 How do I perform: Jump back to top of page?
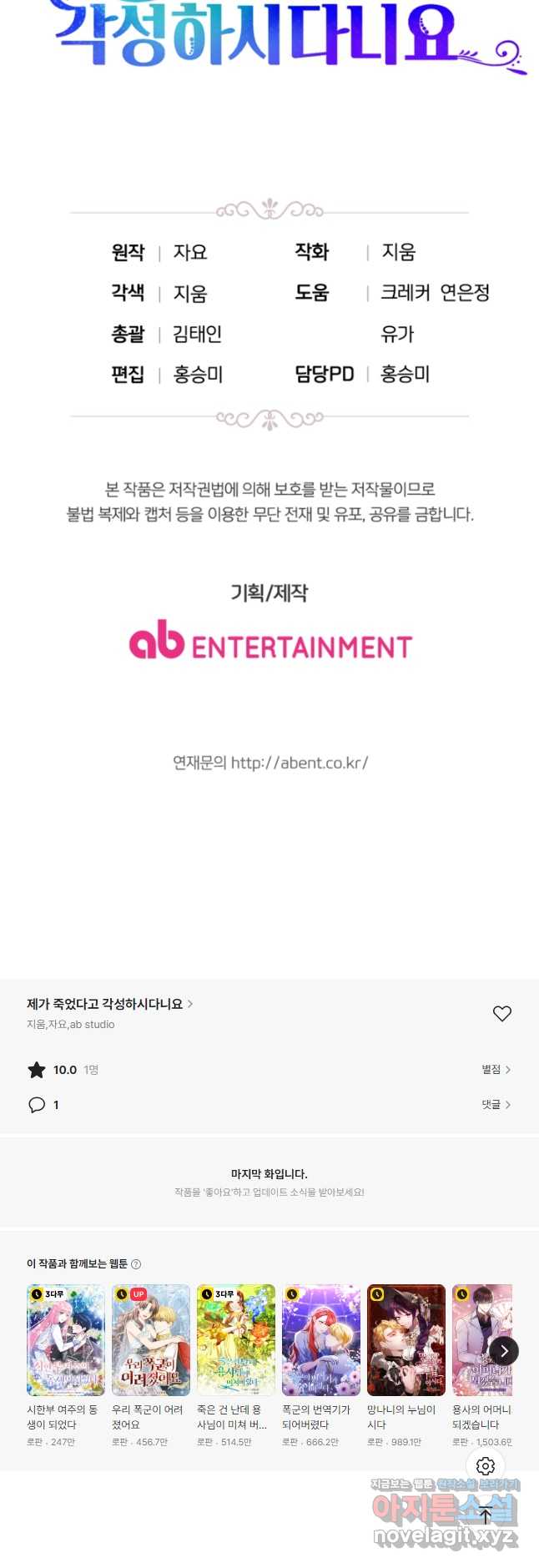pos(486,1515)
